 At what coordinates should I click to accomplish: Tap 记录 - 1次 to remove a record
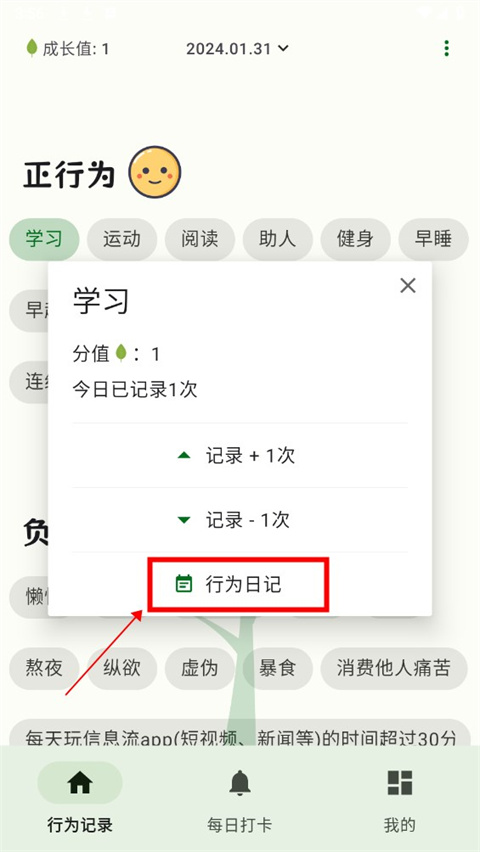coord(240,520)
